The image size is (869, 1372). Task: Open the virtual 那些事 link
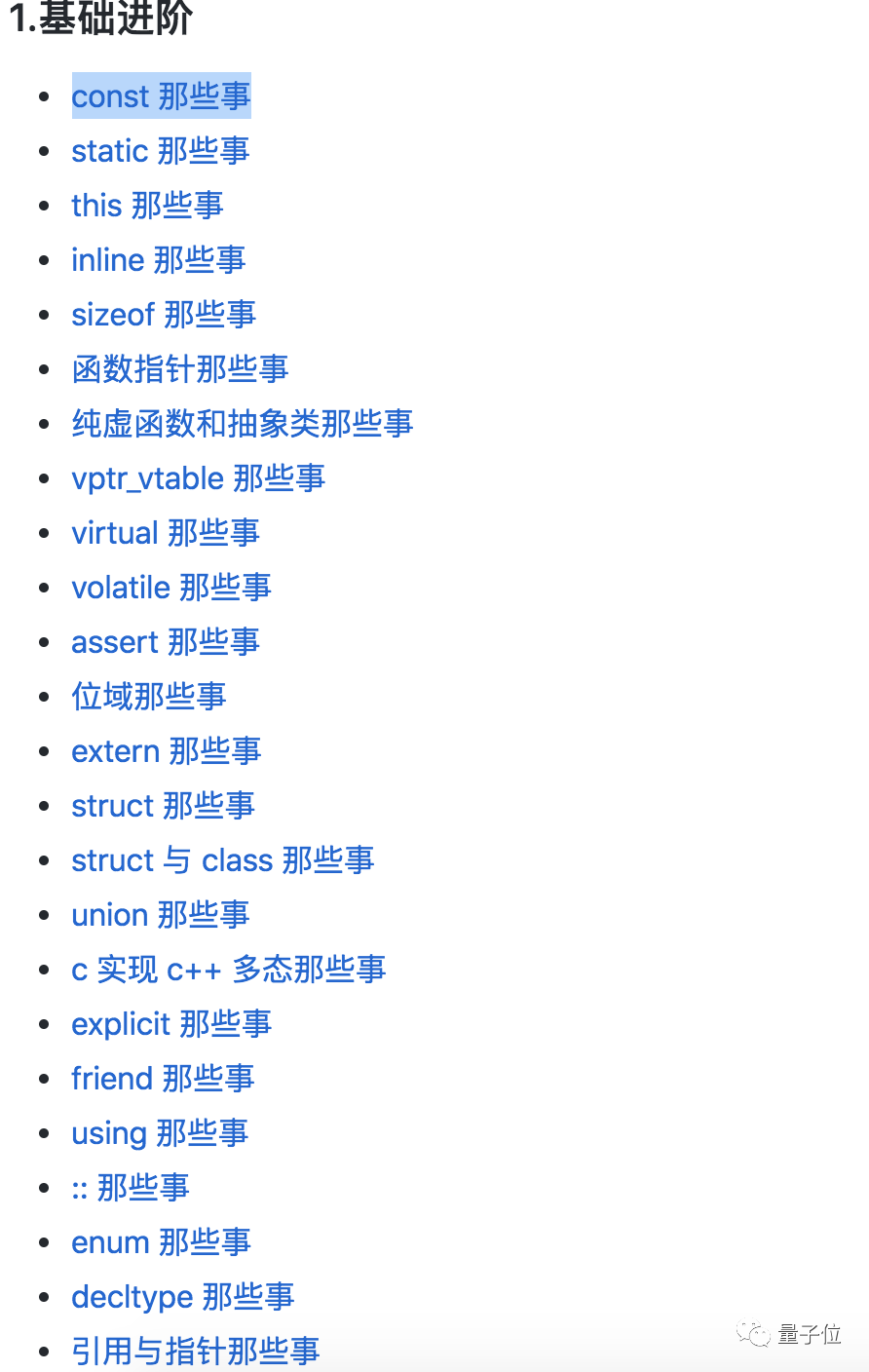click(x=166, y=533)
